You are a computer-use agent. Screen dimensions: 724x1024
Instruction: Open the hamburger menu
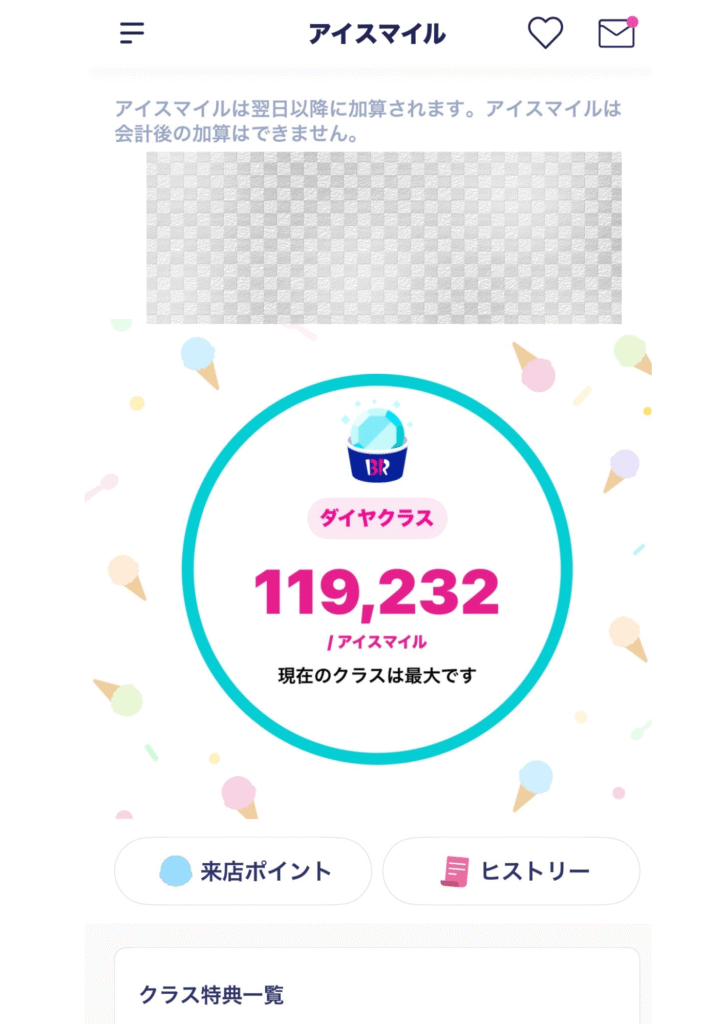coord(132,33)
